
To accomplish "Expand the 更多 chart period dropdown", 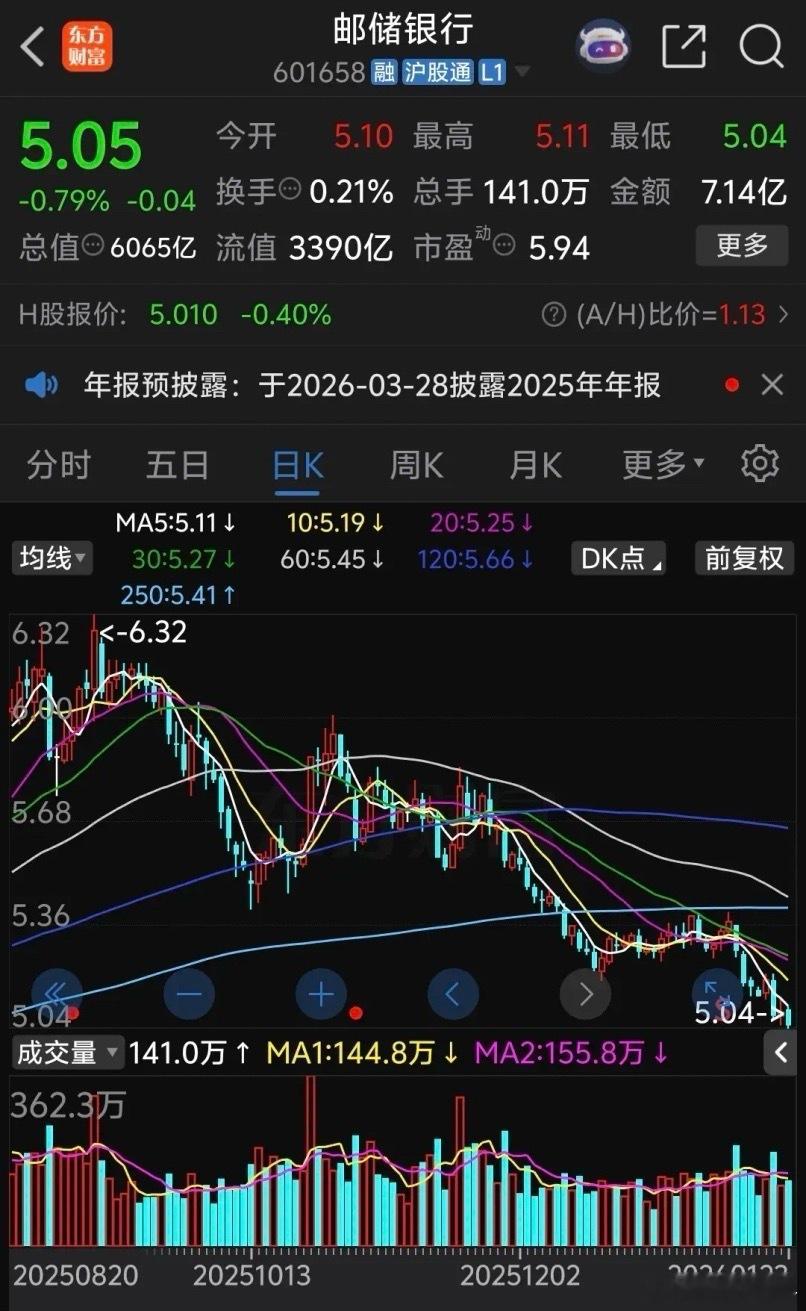I will coord(659,464).
